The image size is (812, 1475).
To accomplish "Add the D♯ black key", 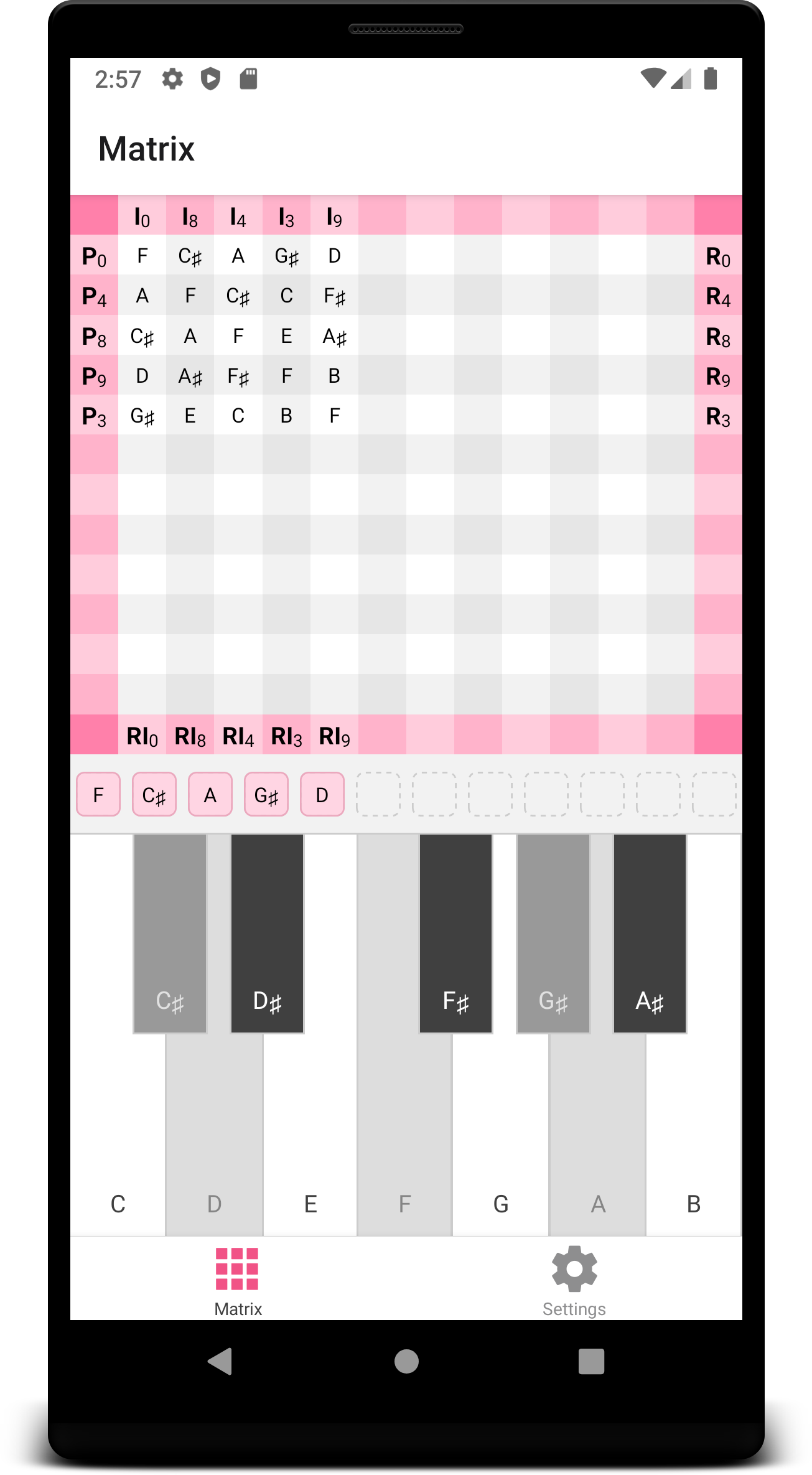I will [x=268, y=934].
